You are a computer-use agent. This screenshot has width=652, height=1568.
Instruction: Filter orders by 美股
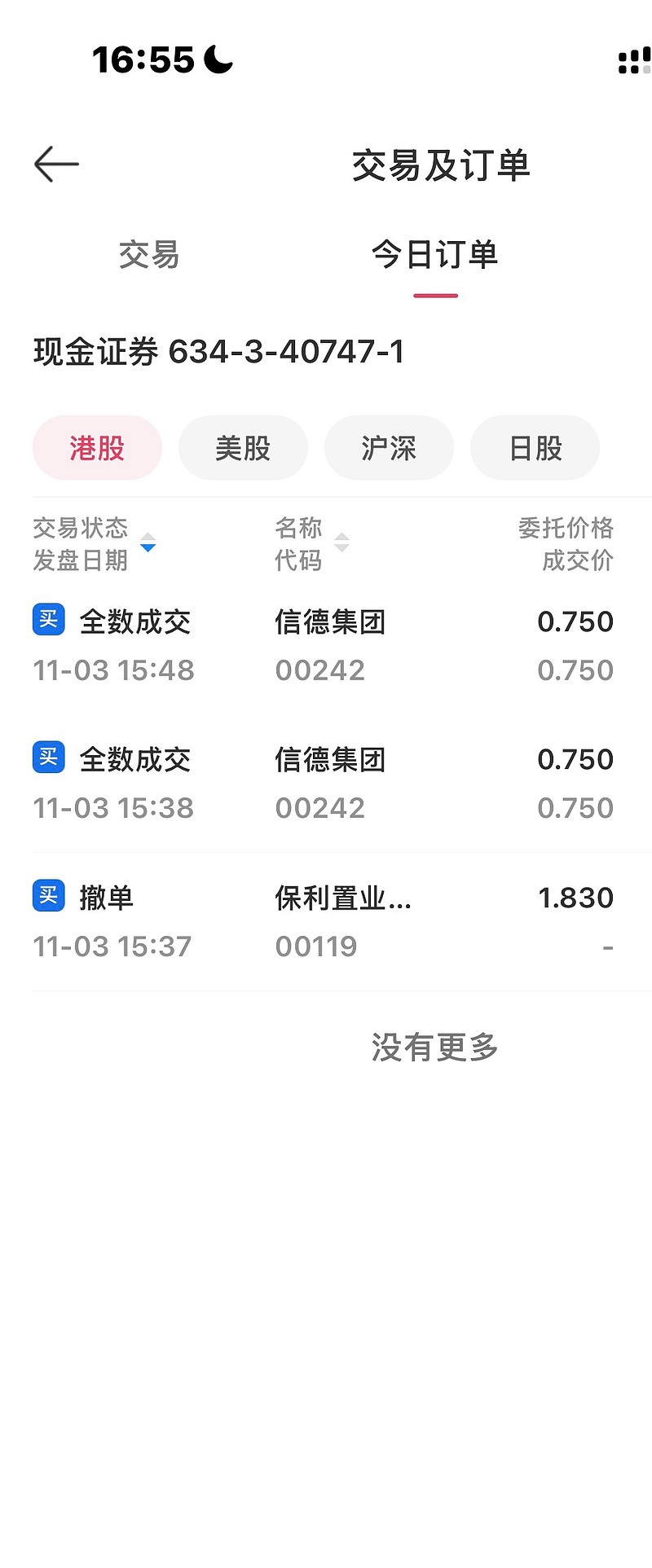tap(243, 448)
